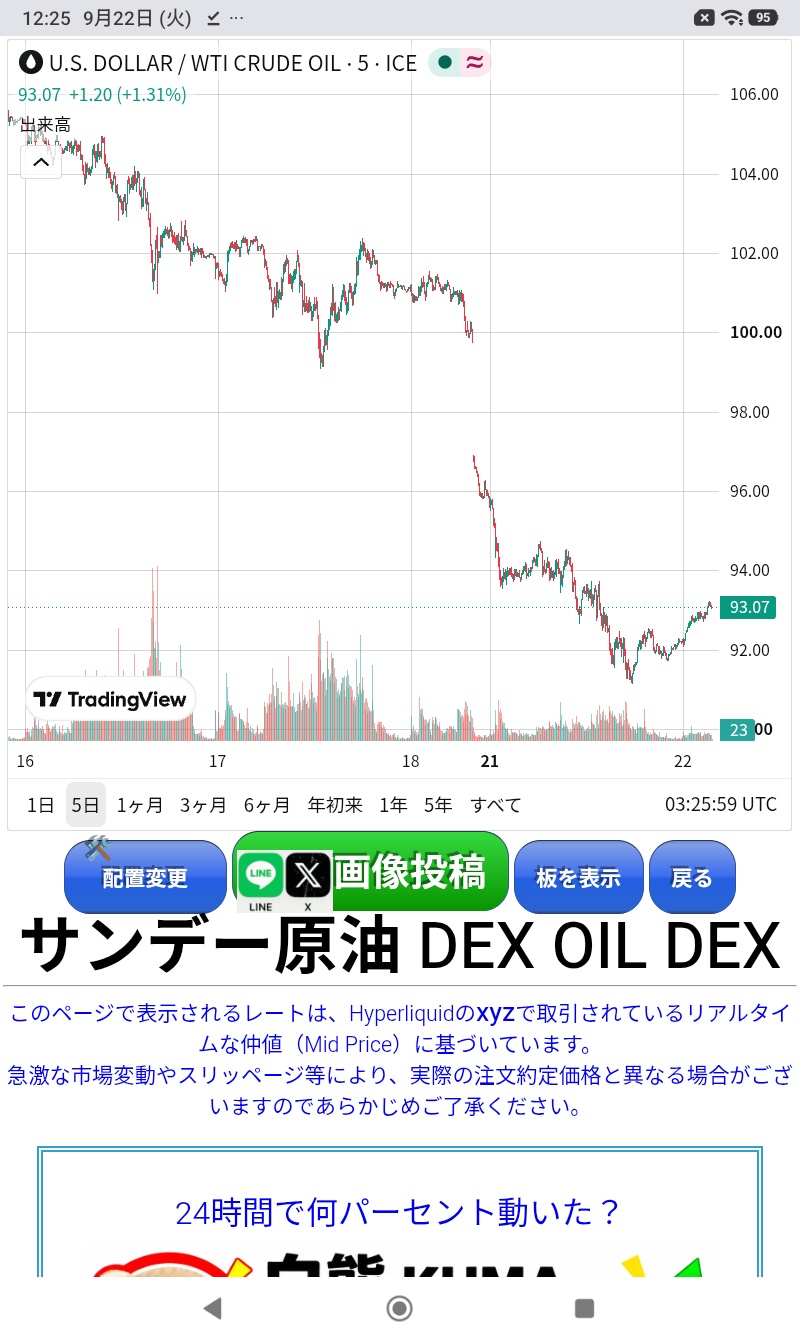Open the board with 板を表示
This screenshot has width=800, height=1340.
[x=578, y=877]
